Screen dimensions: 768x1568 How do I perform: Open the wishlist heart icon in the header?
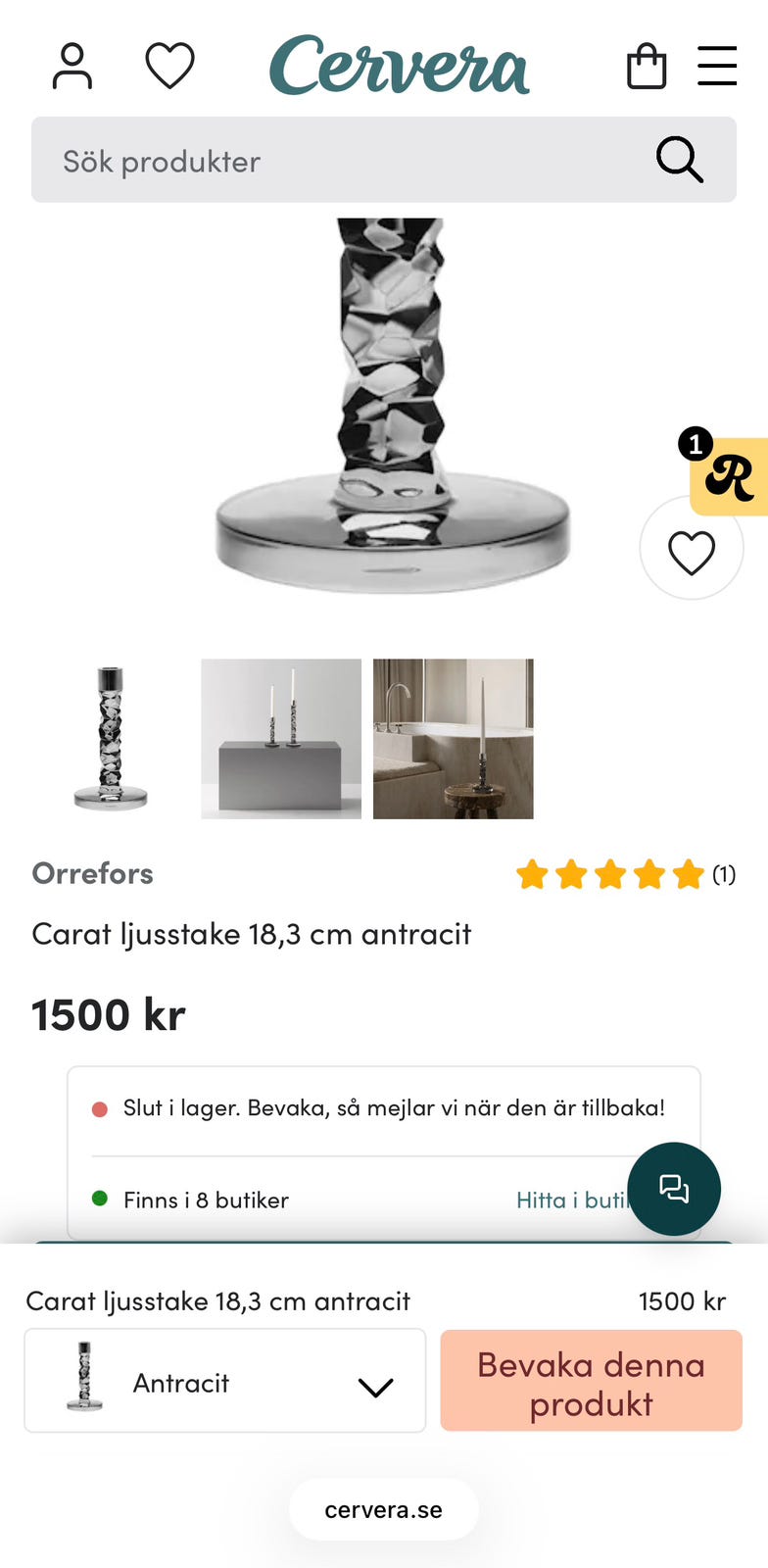168,66
